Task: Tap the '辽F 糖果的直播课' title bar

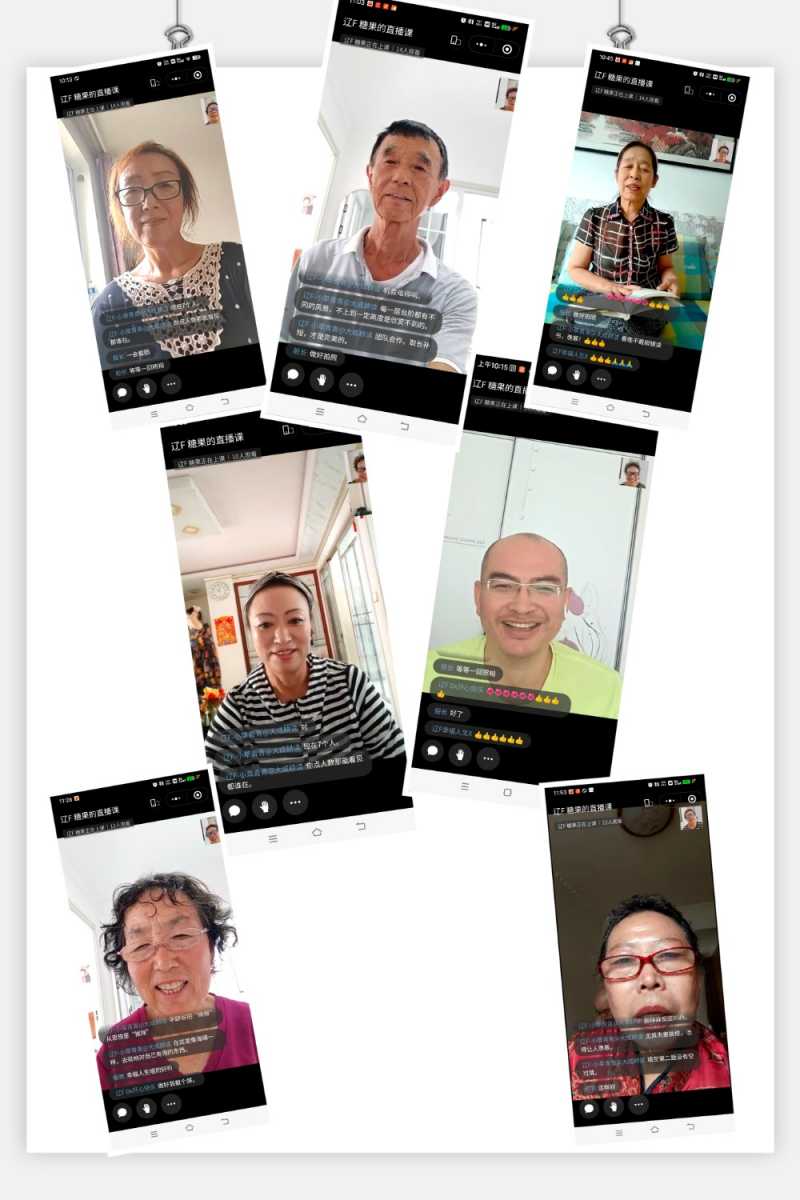Action: pyautogui.click(x=380, y=26)
